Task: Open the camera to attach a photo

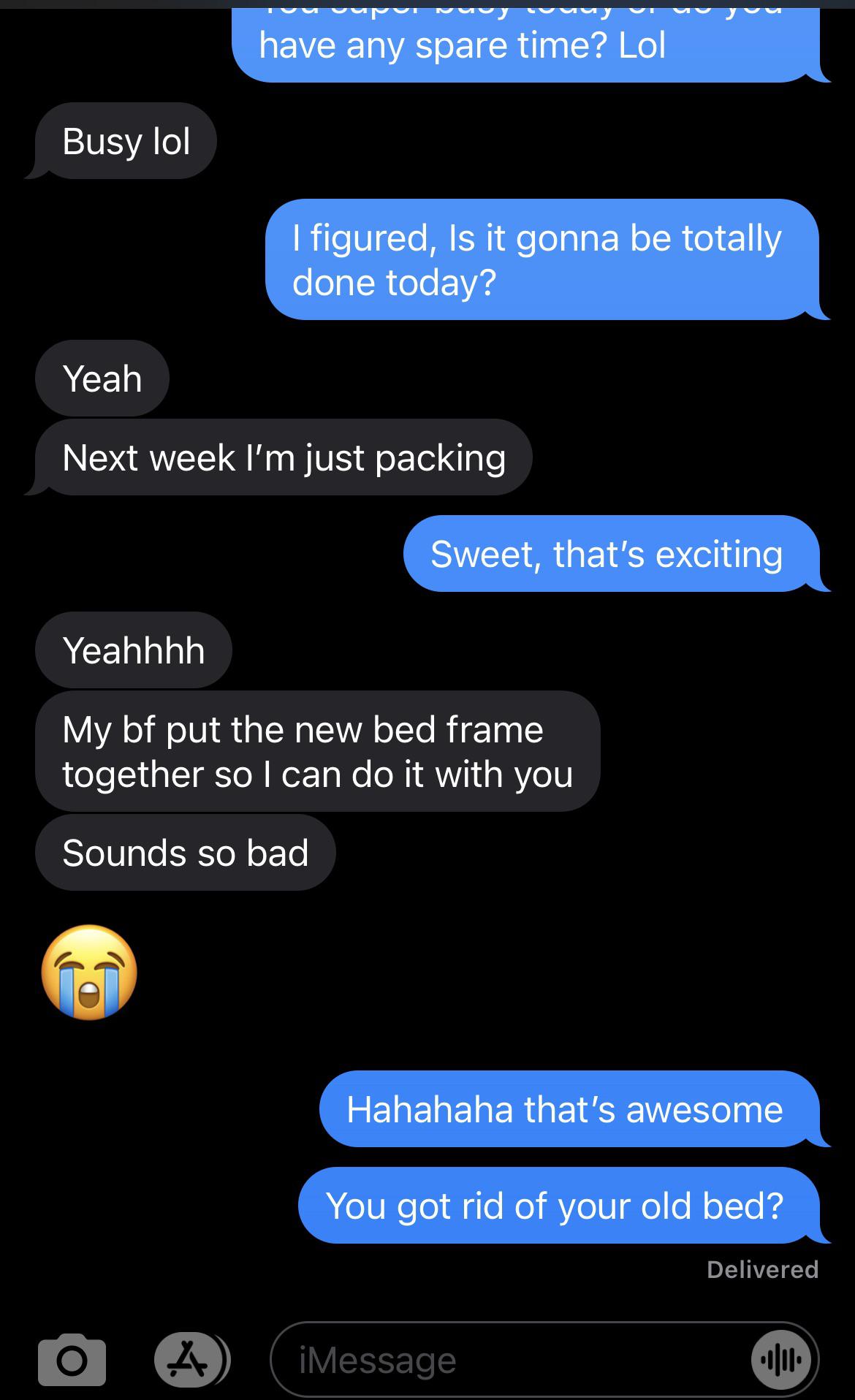Action: click(x=72, y=1360)
